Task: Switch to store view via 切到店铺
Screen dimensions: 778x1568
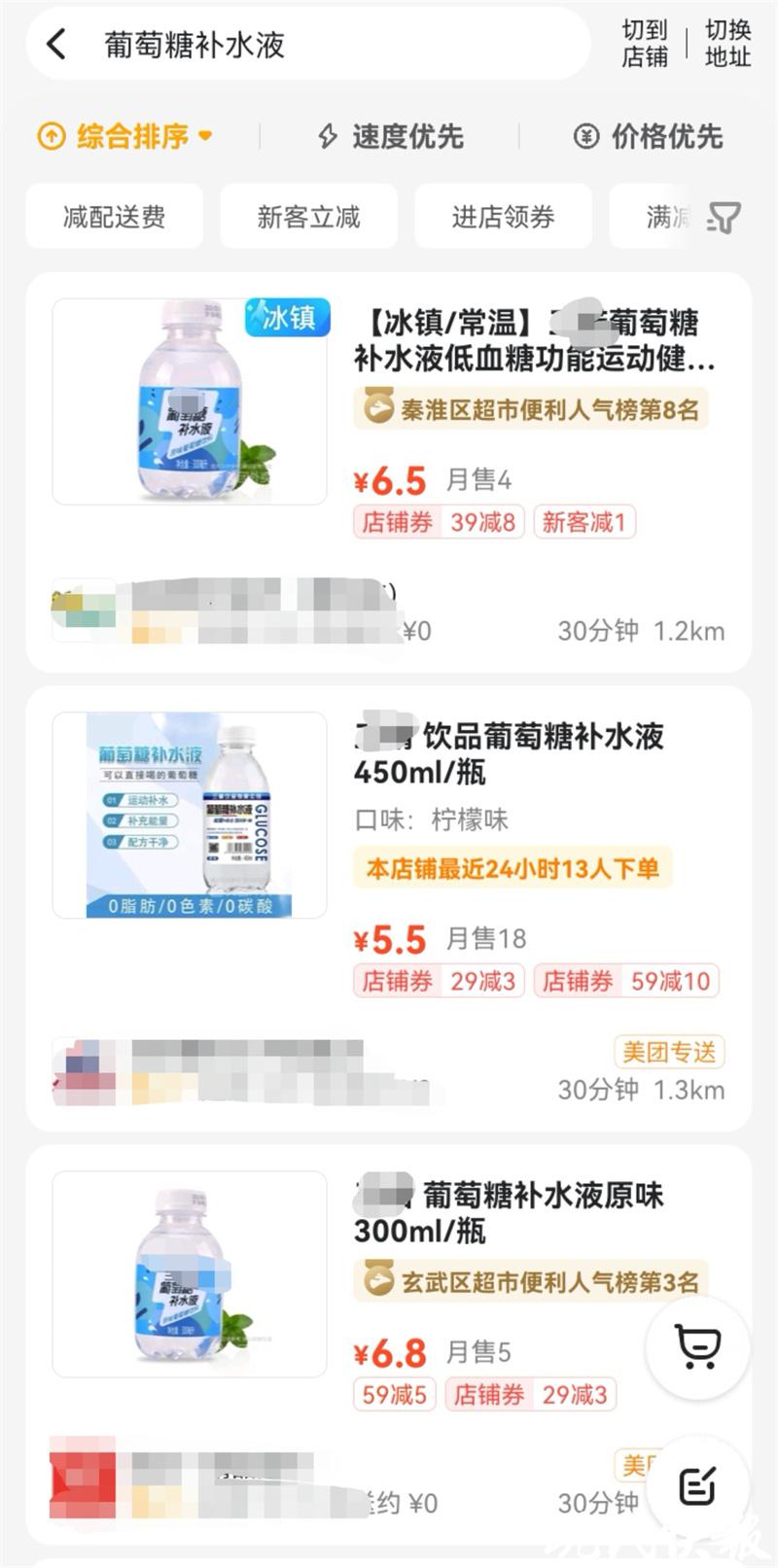Action: [645, 44]
